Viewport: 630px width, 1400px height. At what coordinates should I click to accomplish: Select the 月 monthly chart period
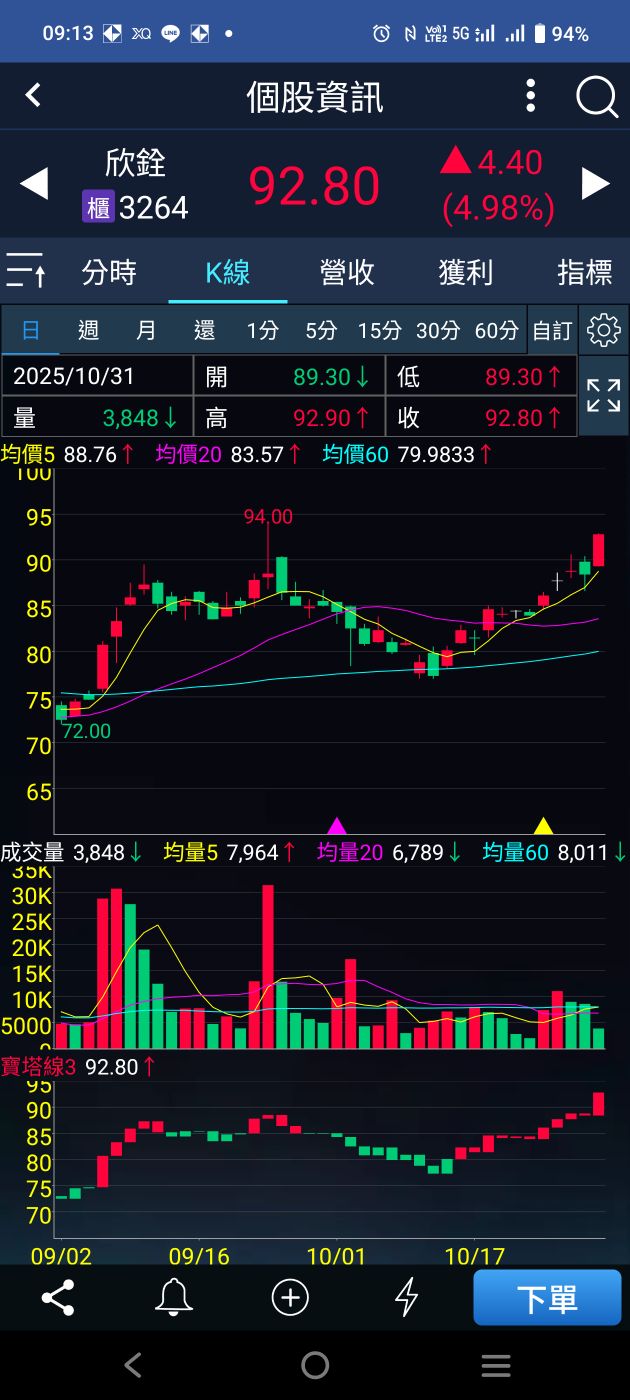(146, 331)
